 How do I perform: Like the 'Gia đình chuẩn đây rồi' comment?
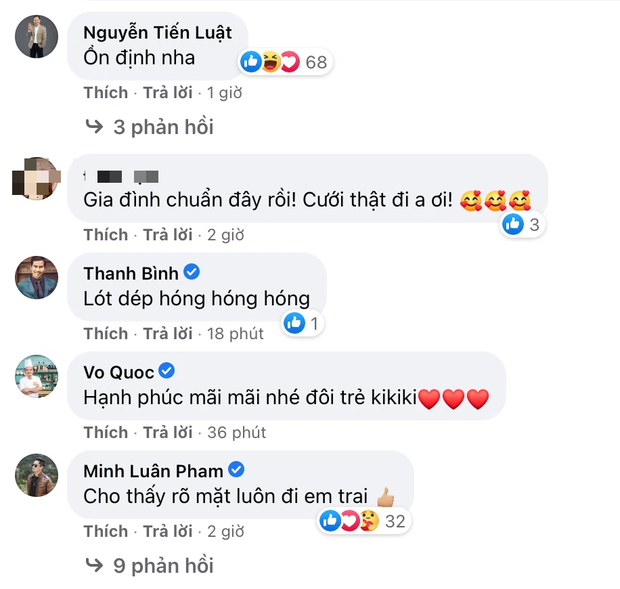(x=105, y=235)
